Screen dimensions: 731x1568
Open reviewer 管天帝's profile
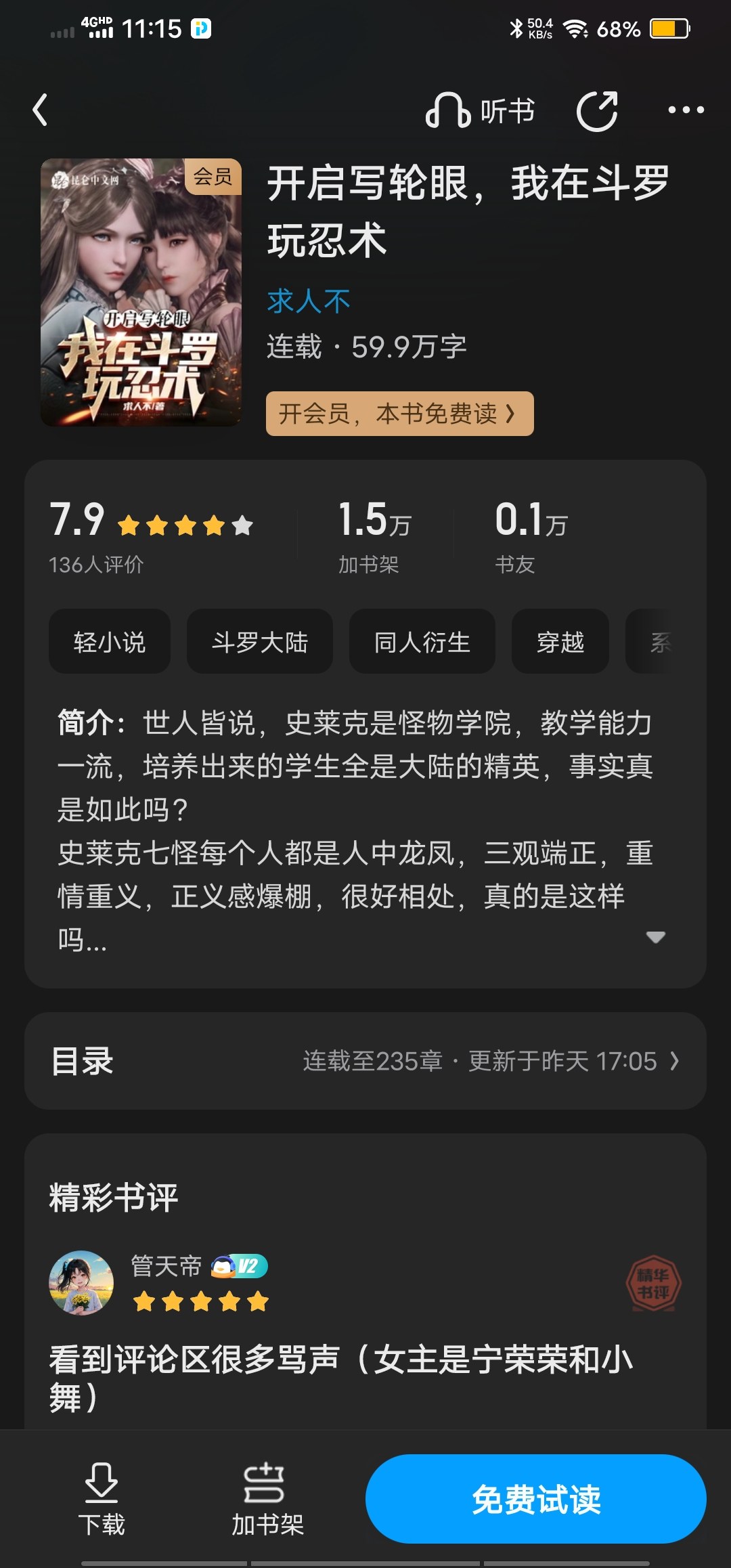point(81,1282)
